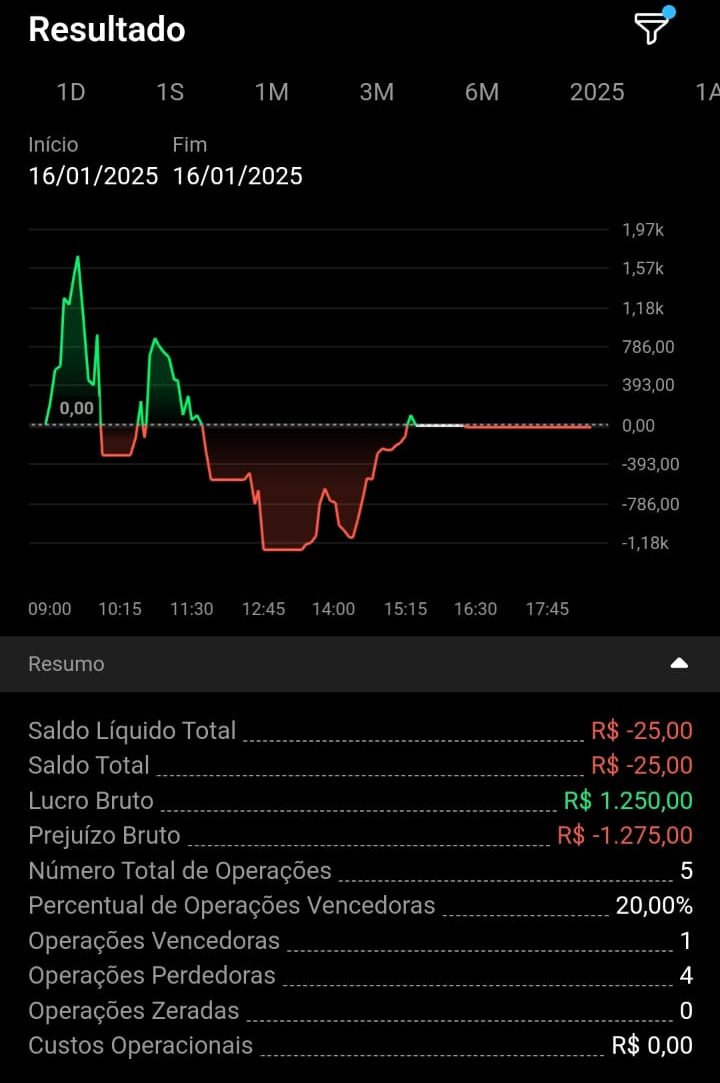Image resolution: width=720 pixels, height=1083 pixels.
Task: Show results for 1M
Action: (271, 92)
